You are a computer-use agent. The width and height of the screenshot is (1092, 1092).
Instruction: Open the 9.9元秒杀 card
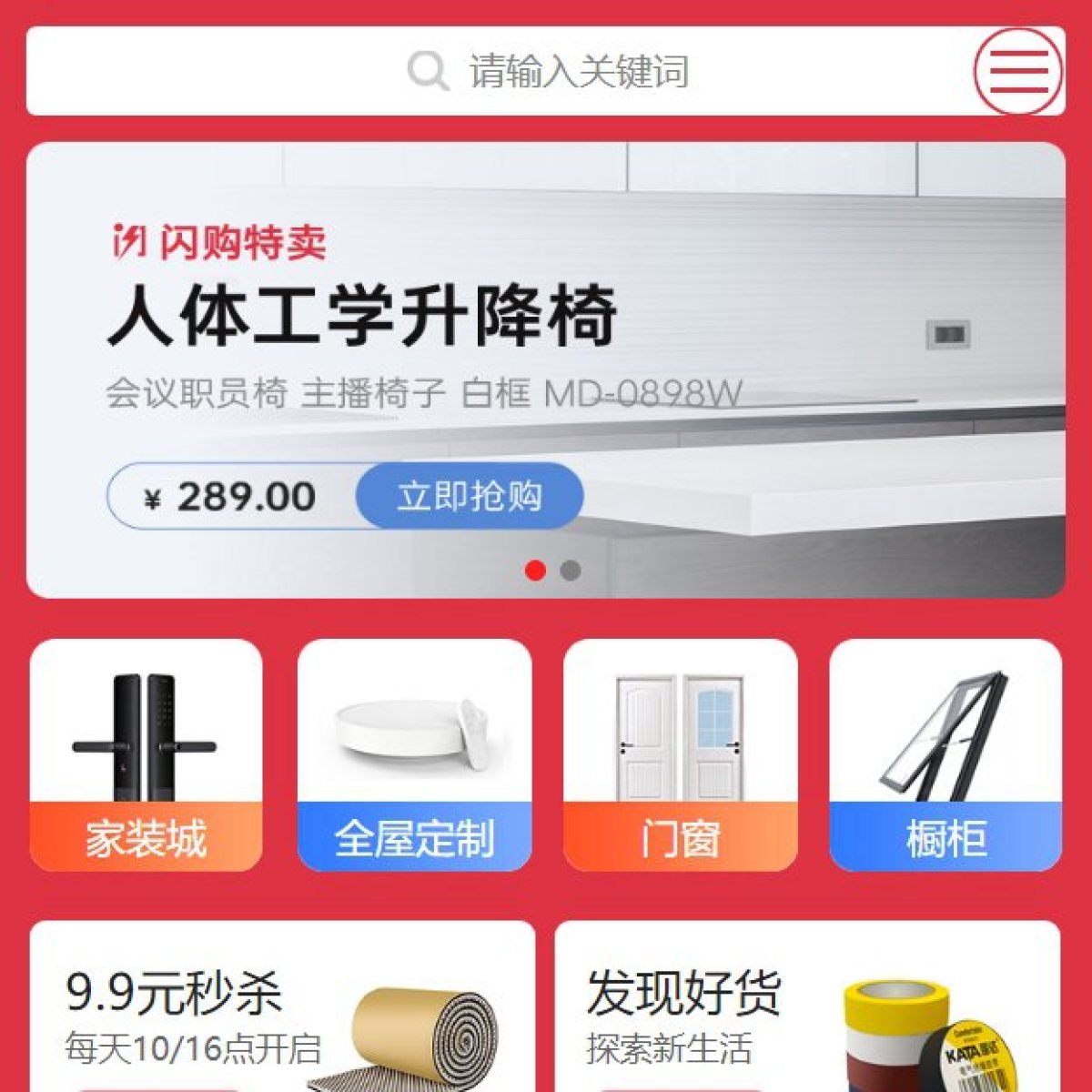[x=282, y=1010]
